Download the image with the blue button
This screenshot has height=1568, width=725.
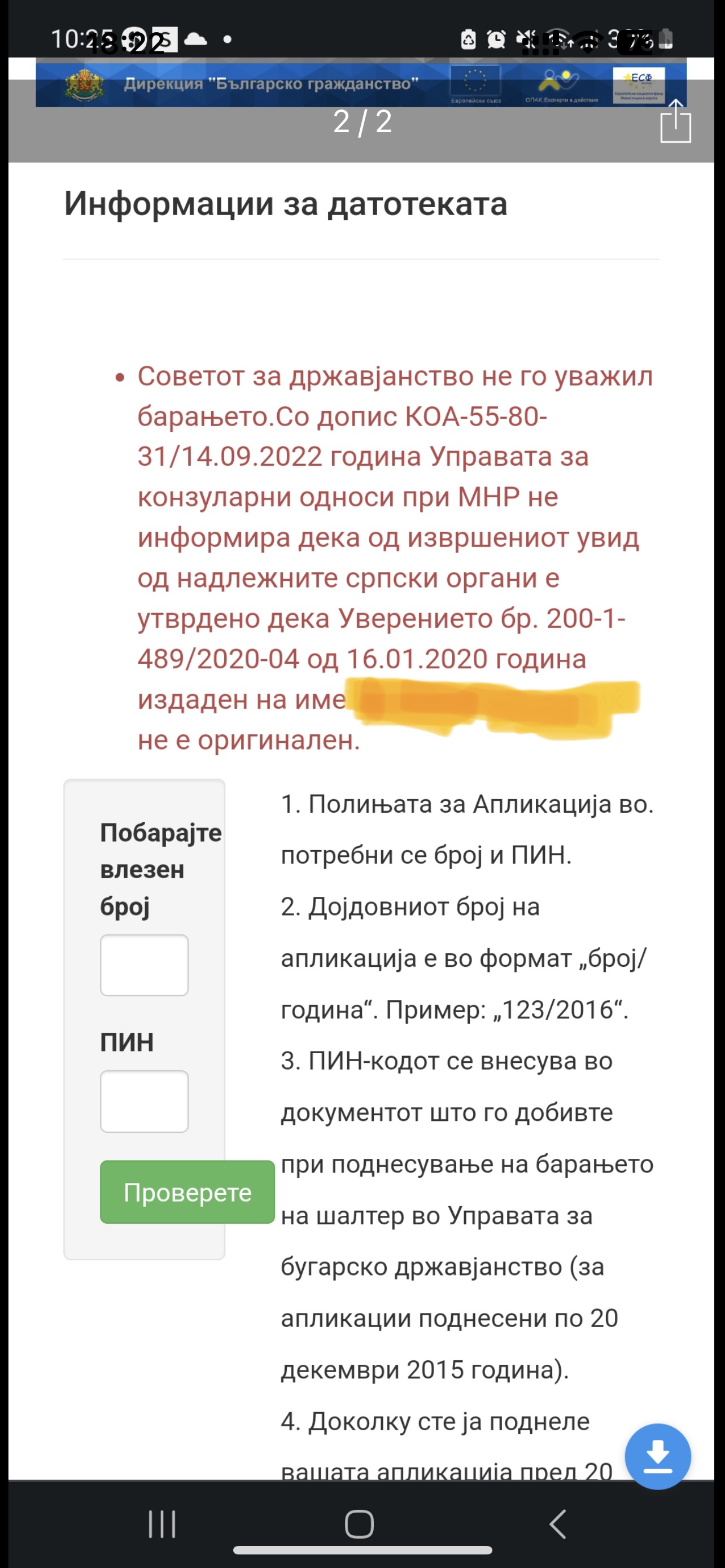[657, 1456]
